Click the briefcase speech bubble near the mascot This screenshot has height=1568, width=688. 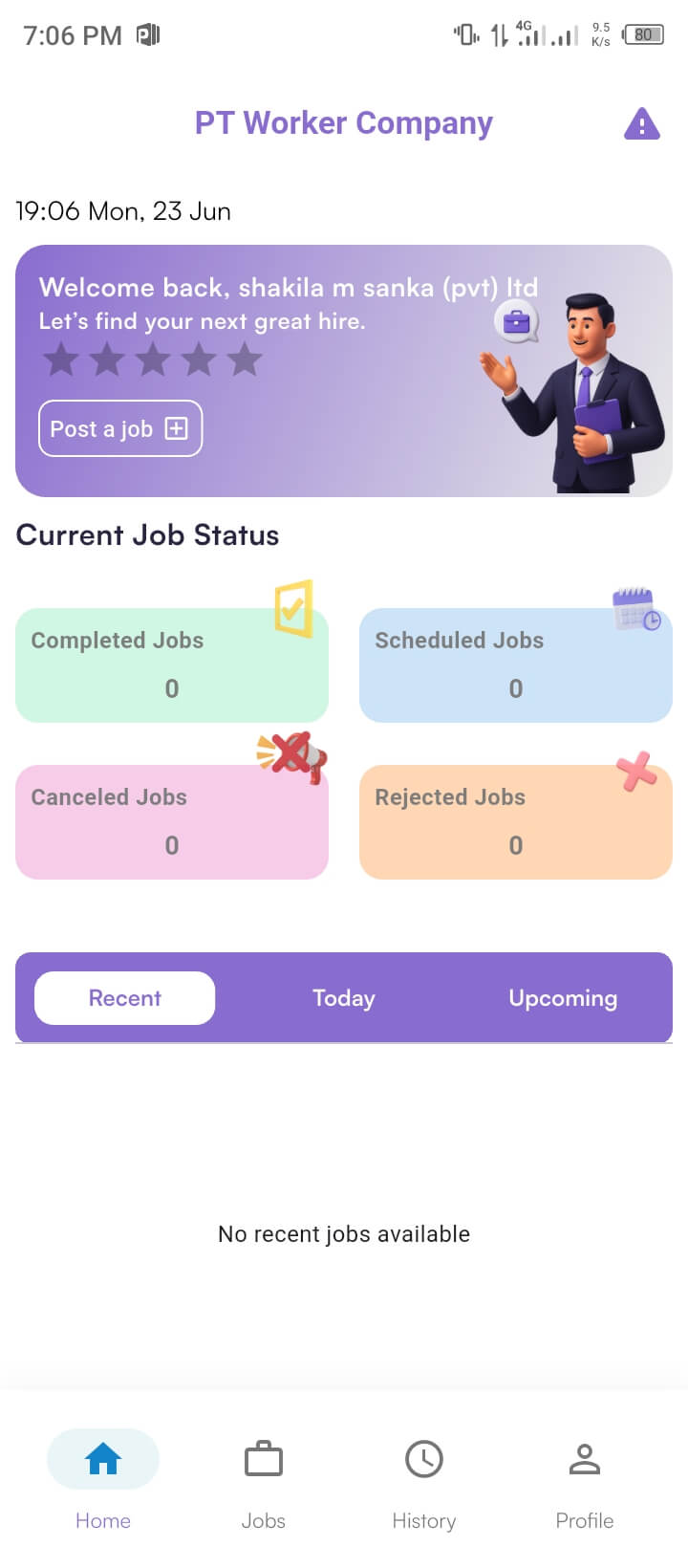[x=517, y=322]
